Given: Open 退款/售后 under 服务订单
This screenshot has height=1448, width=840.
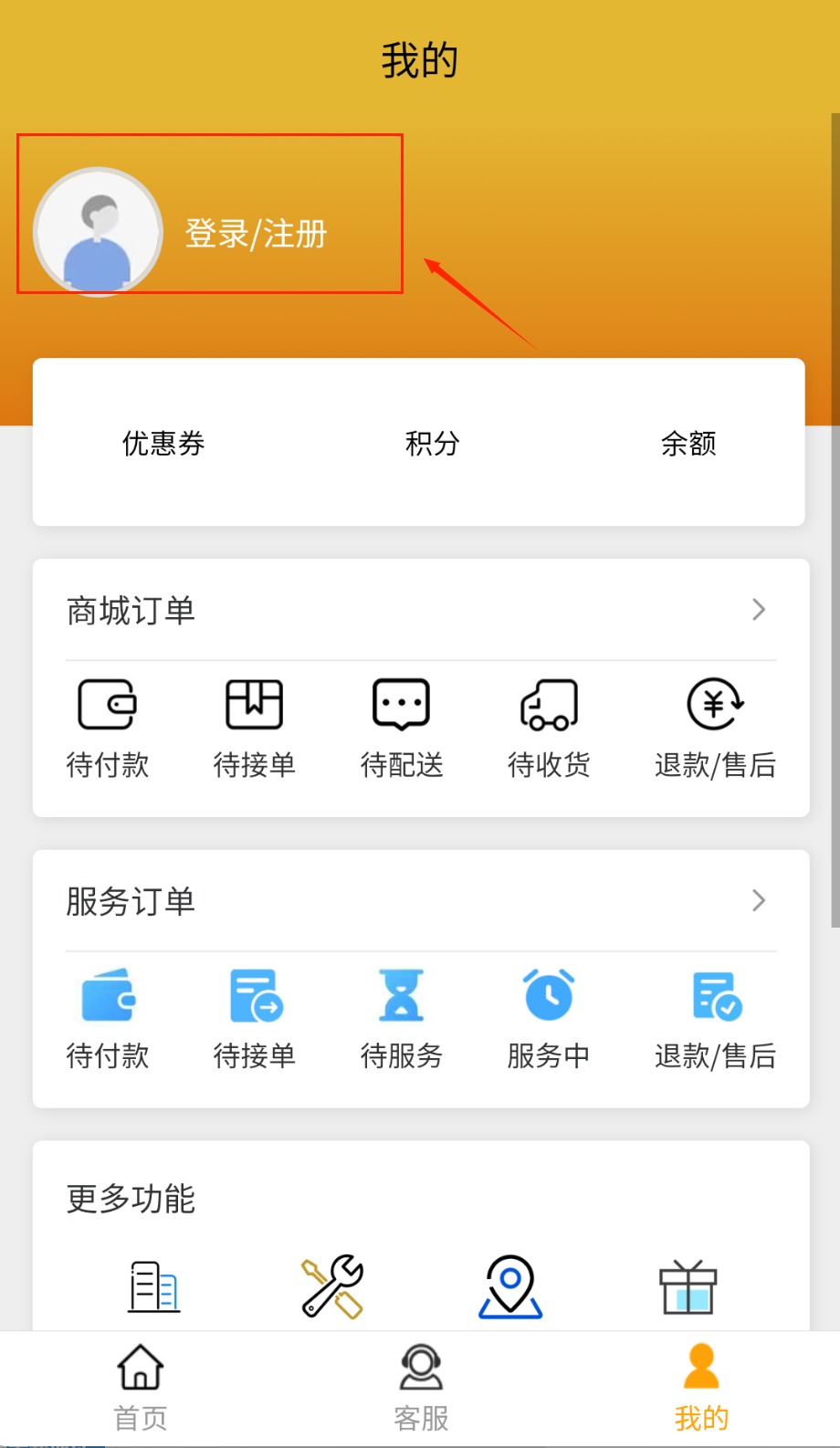Looking at the screenshot, I should (x=715, y=1018).
